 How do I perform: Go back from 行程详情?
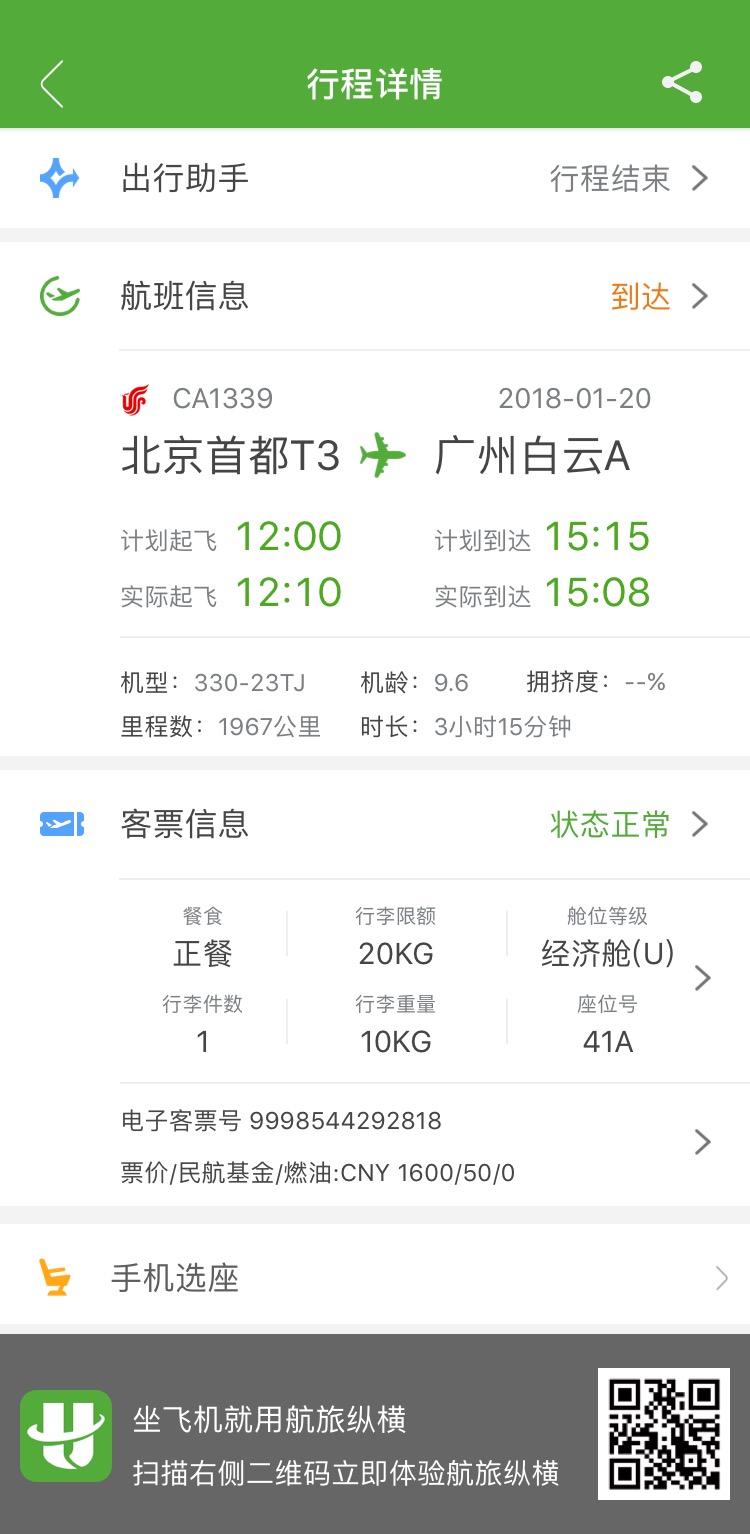point(52,84)
